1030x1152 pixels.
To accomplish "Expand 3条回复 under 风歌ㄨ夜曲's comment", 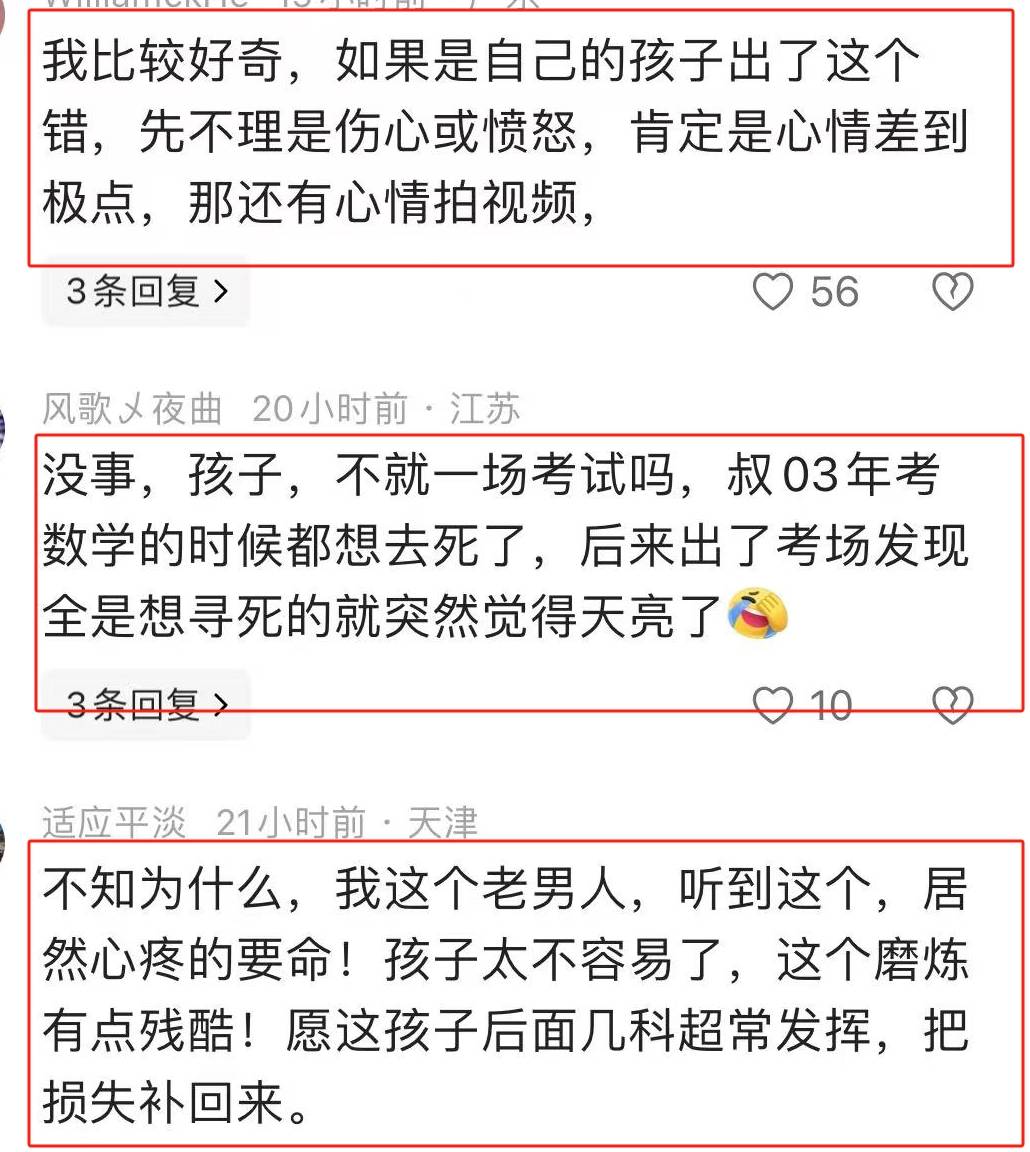I will (x=146, y=705).
